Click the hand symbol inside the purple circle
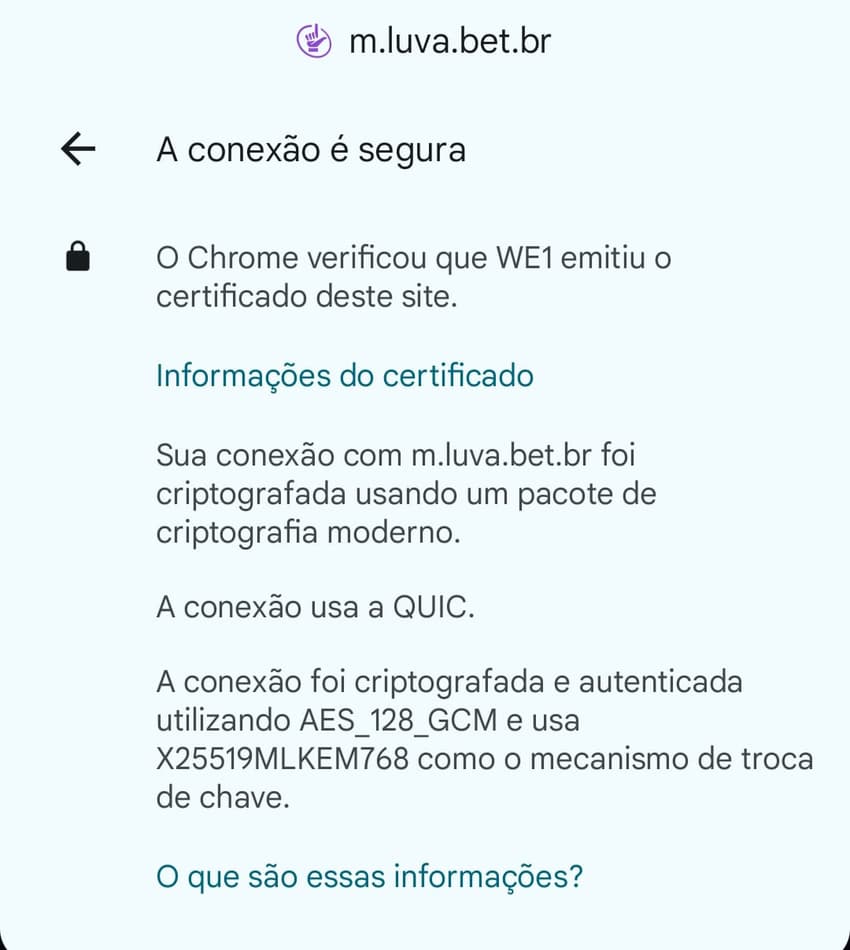The width and height of the screenshot is (850, 950). tap(313, 39)
